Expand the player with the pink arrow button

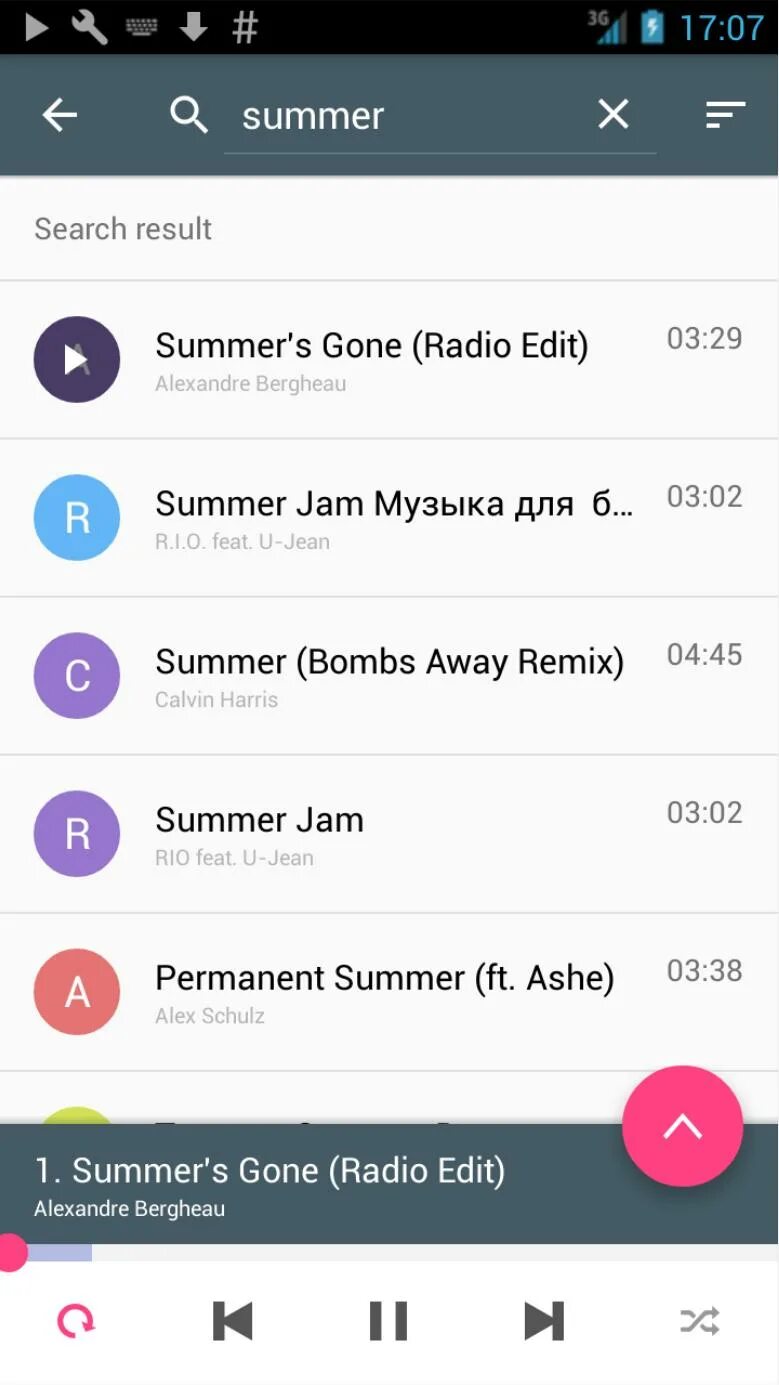[682, 1126]
